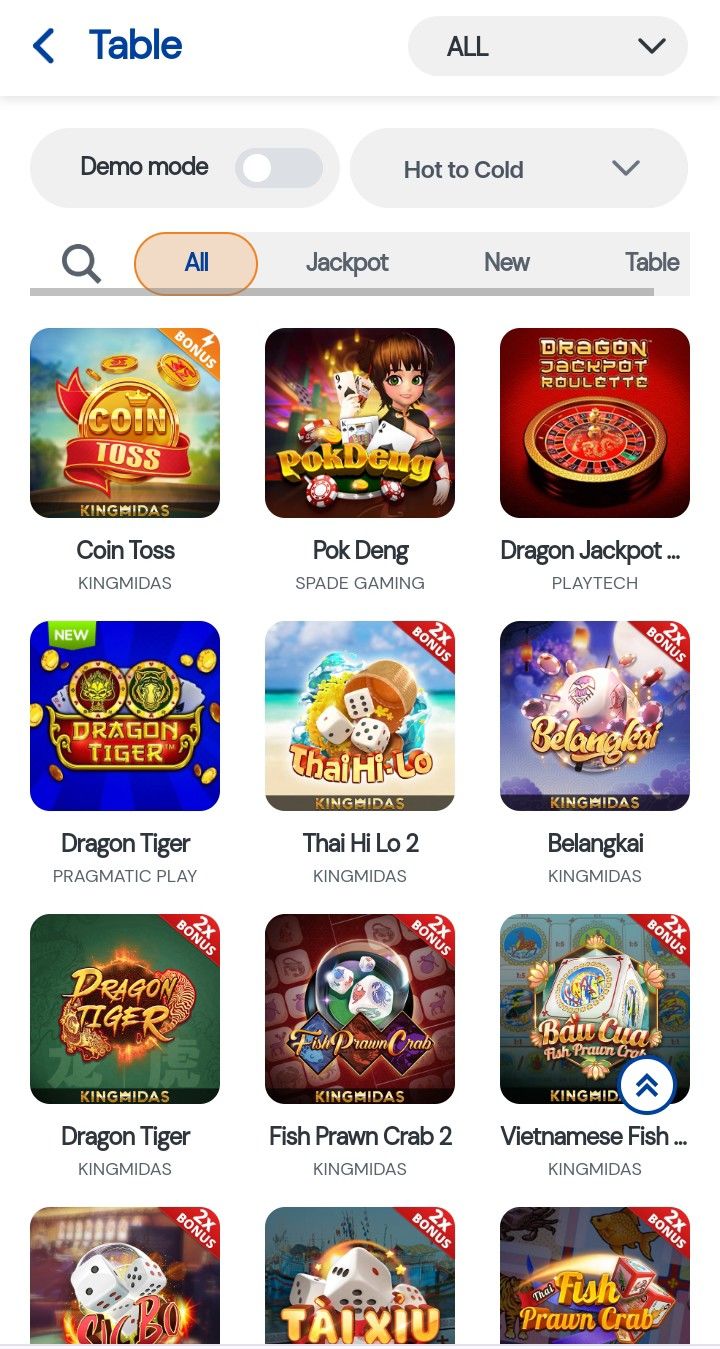This screenshot has height=1349, width=720.
Task: Open Dragon Tiger by Kingmidas
Action: click(125, 1009)
